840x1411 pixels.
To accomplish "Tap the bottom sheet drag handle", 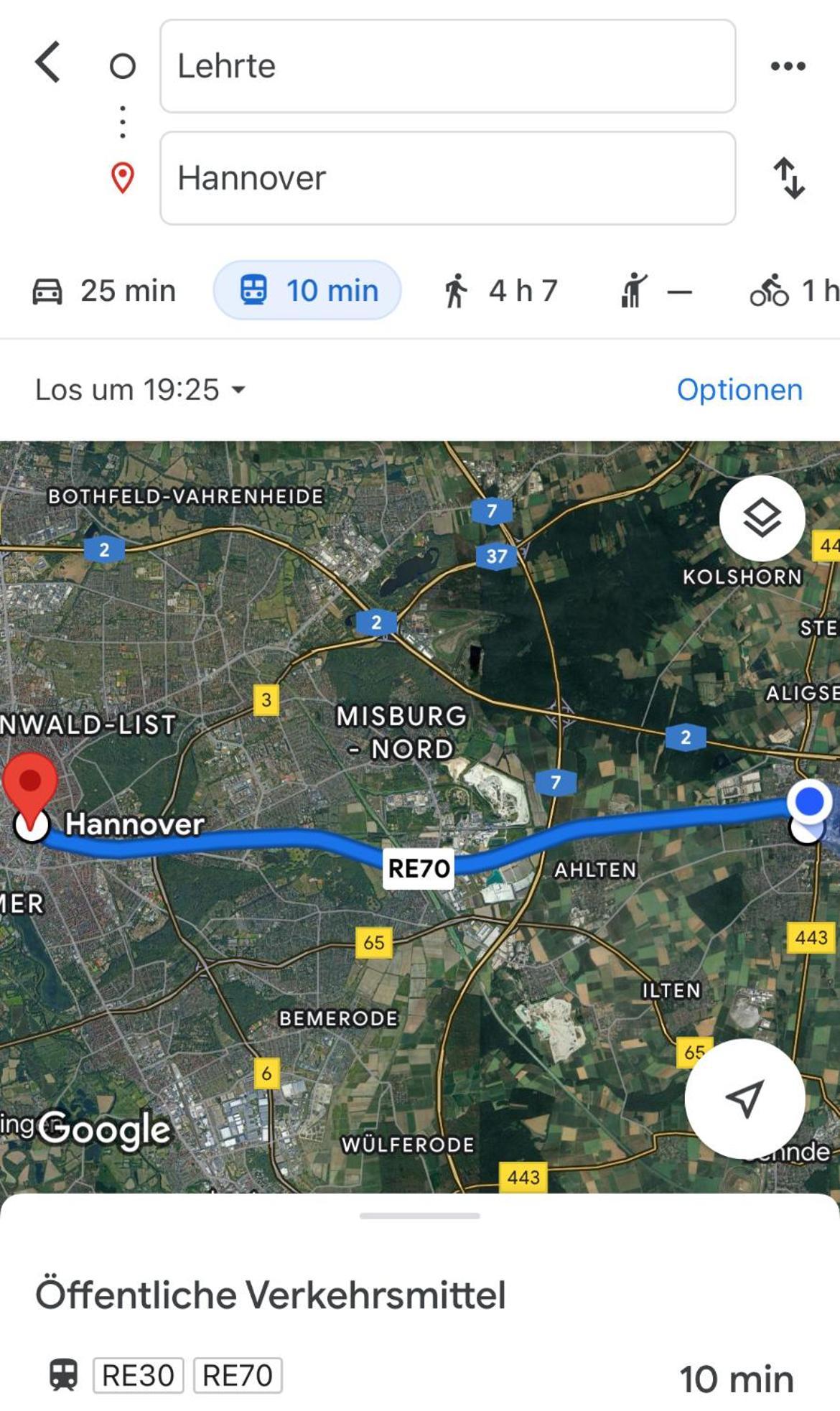I will (420, 1216).
